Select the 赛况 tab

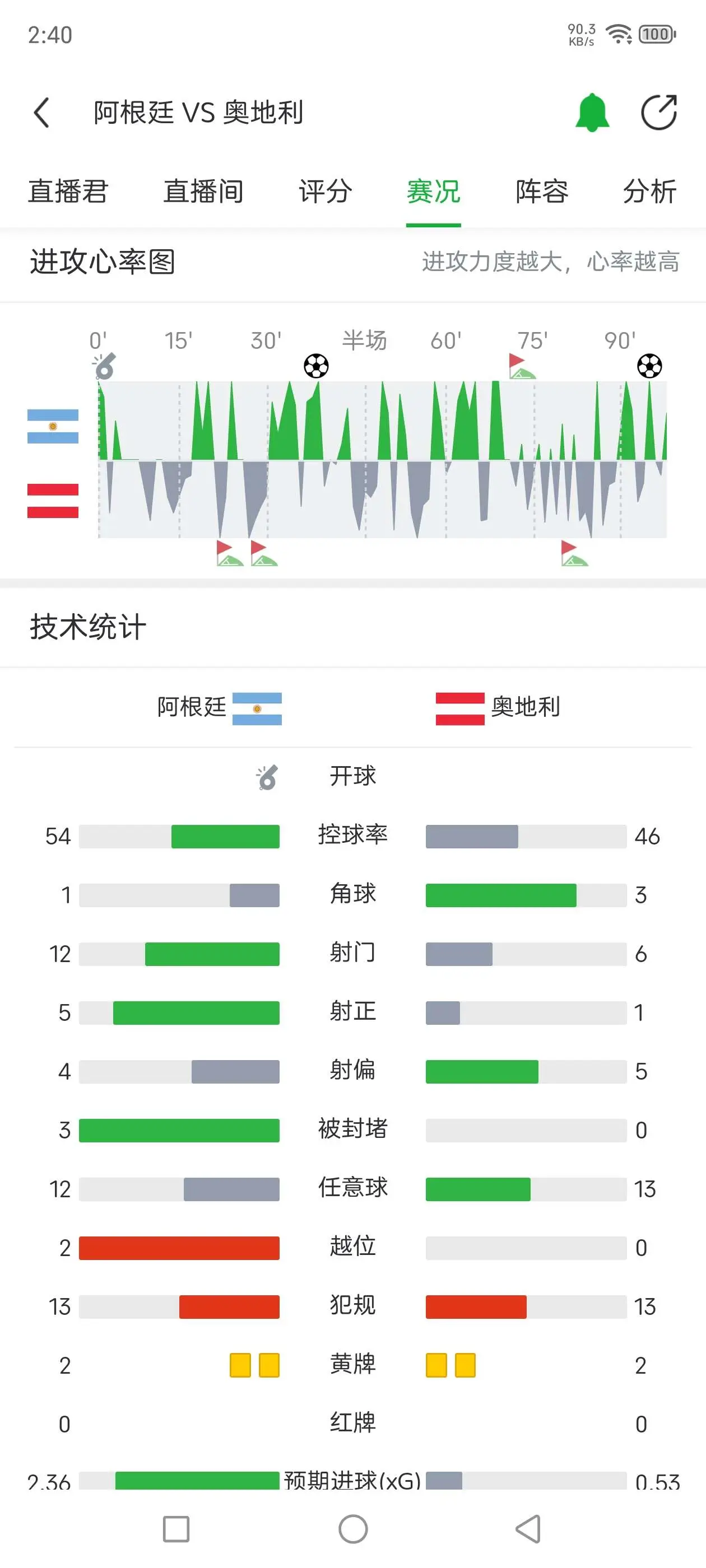coord(433,191)
